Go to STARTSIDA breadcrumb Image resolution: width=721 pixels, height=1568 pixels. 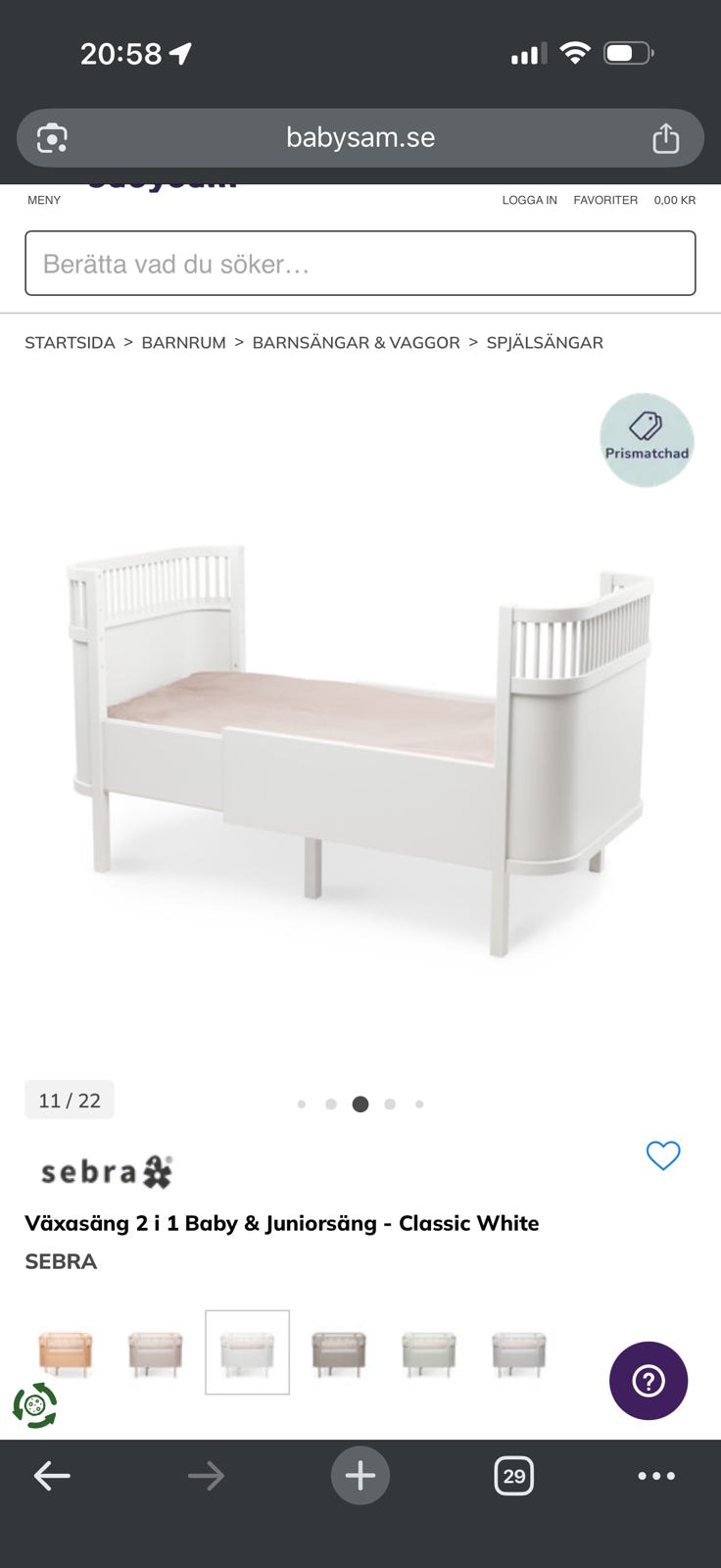[70, 343]
